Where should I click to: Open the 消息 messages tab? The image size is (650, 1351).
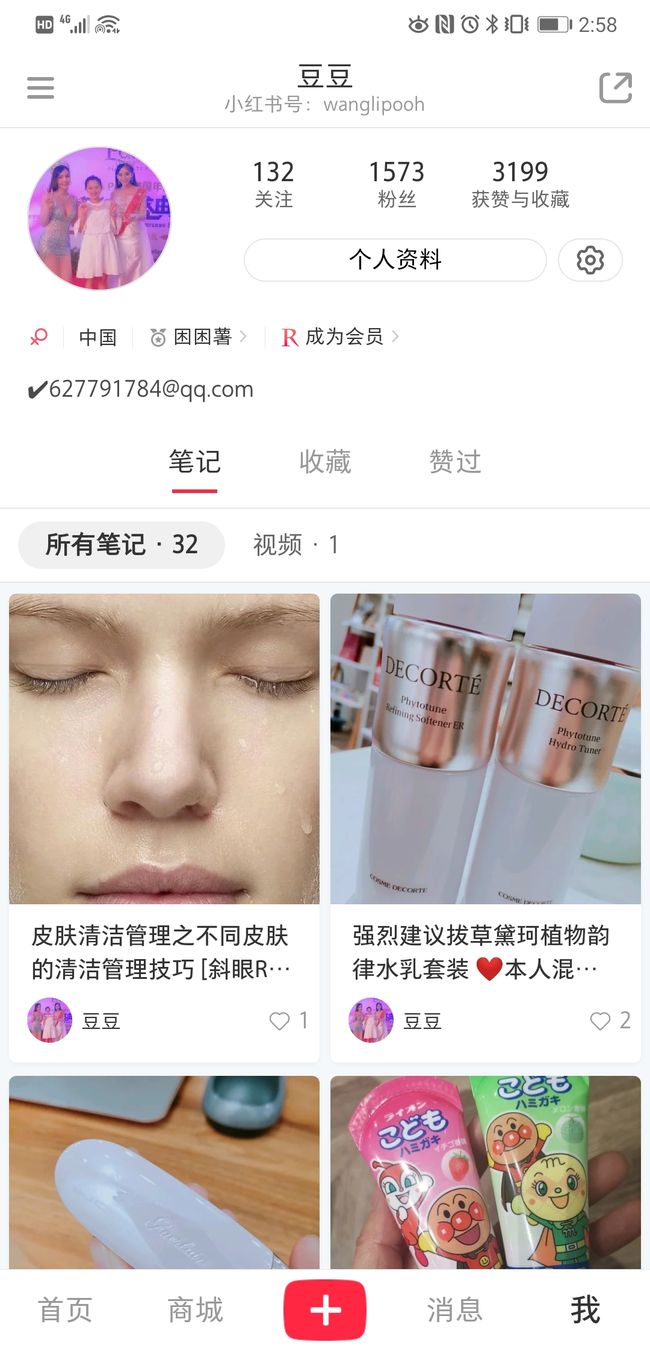(x=455, y=1310)
